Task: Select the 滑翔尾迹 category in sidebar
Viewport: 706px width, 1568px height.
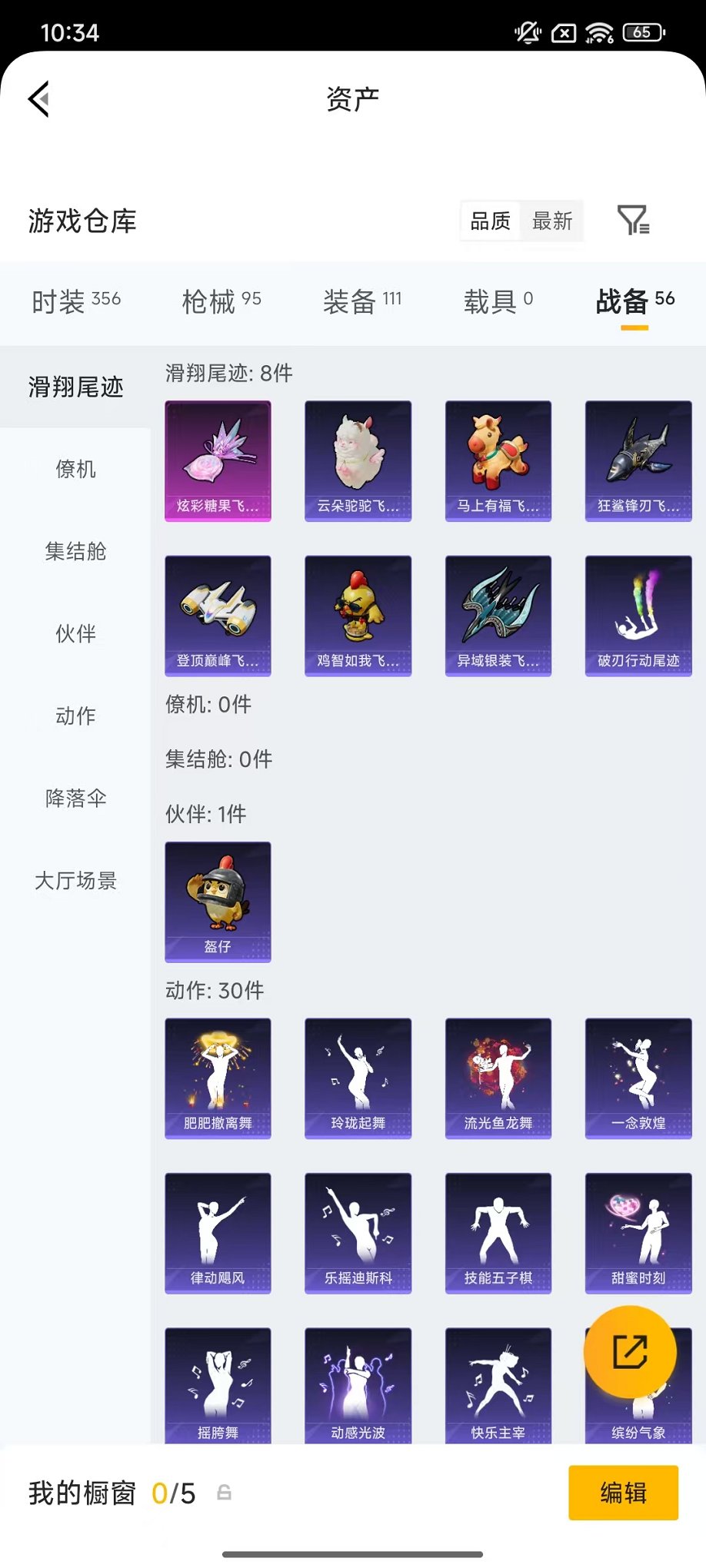Action: pyautogui.click(x=75, y=387)
